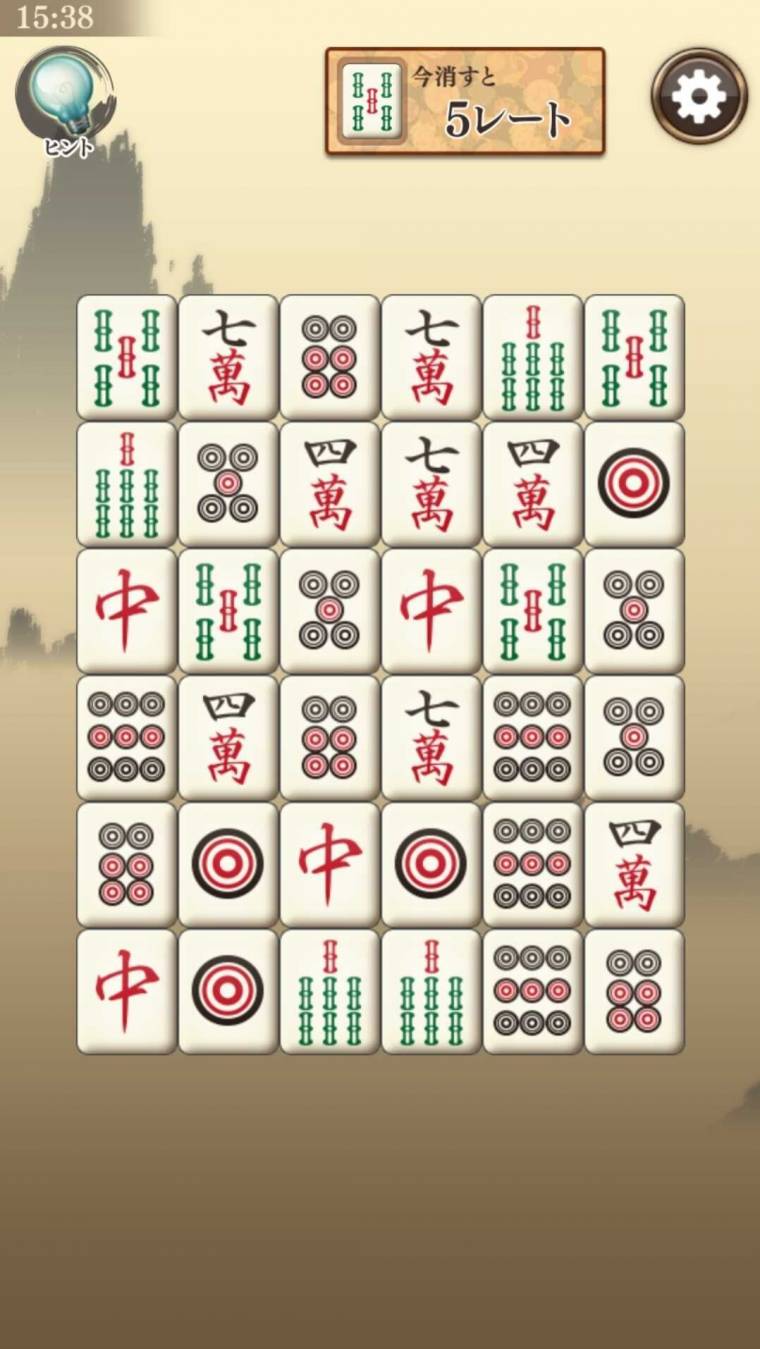This screenshot has height=1349, width=760.
Task: Tap the 四萬 tile between two 七萬 tiles
Action: point(328,485)
